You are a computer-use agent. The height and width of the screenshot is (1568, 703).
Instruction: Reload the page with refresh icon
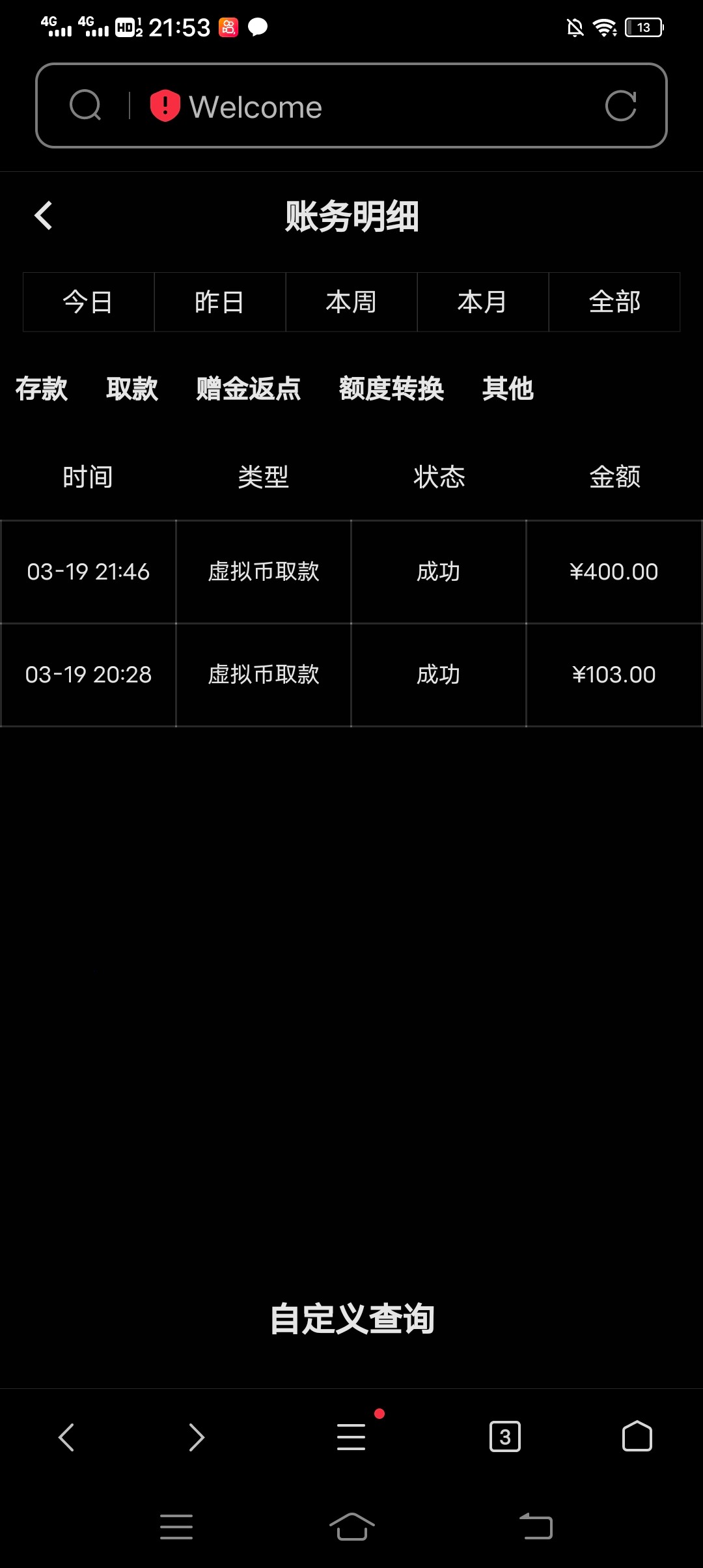620,105
